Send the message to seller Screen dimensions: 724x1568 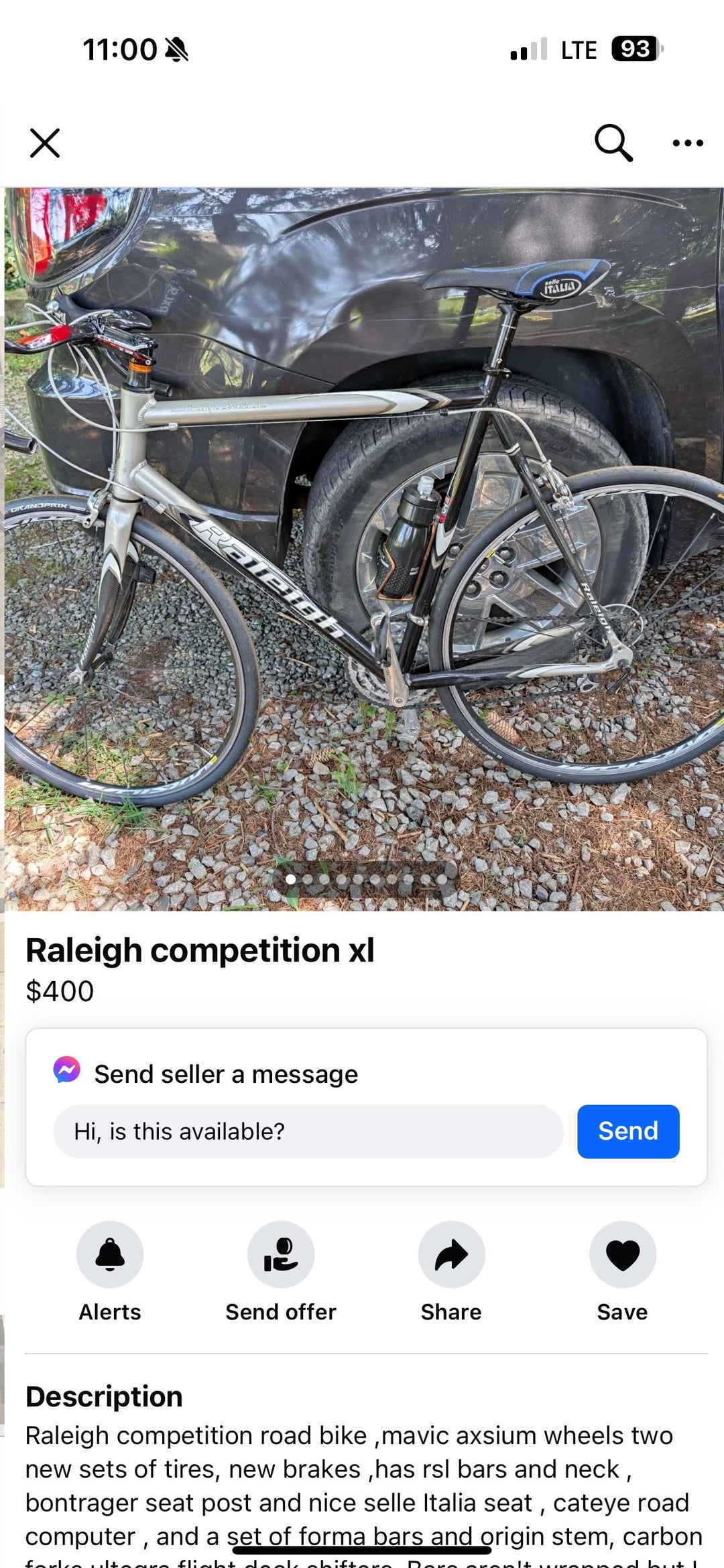click(627, 1132)
